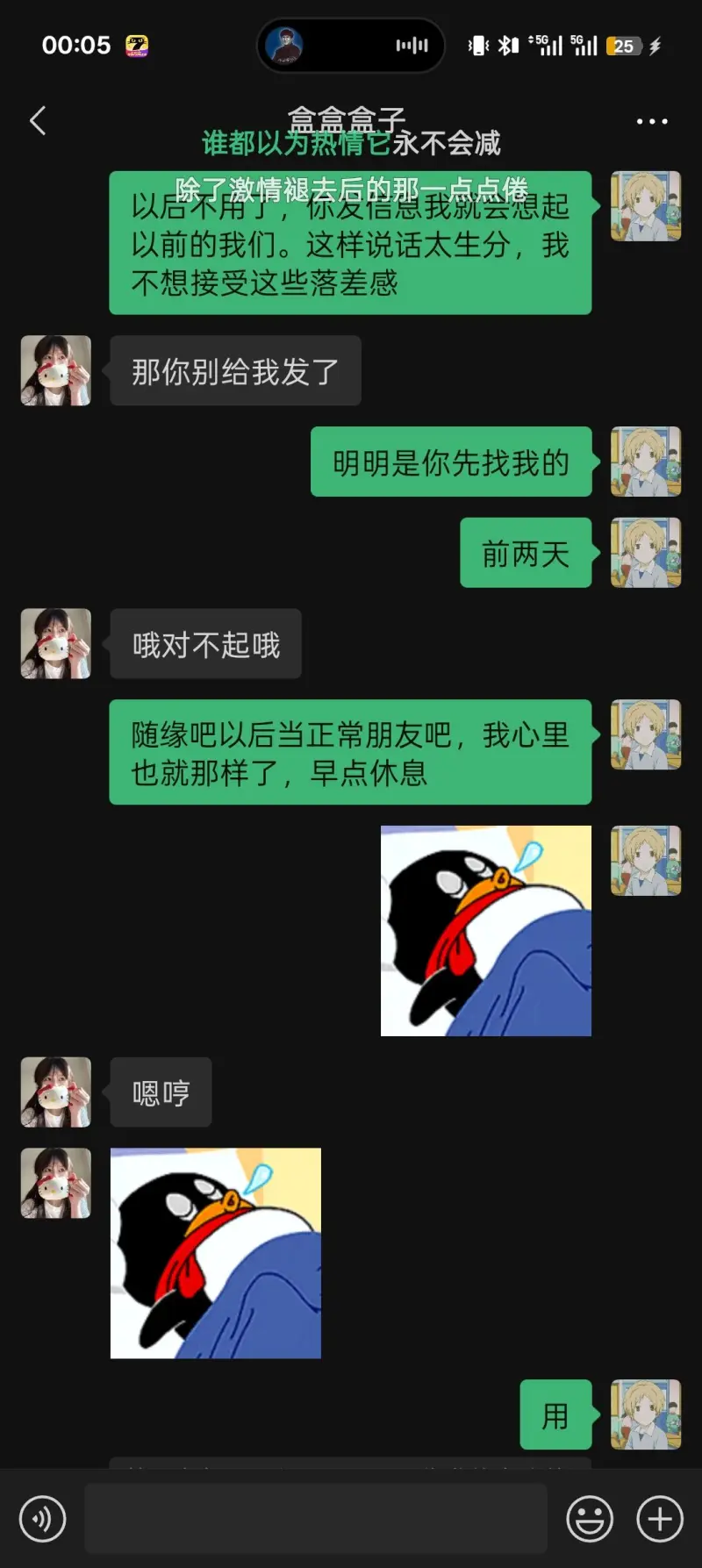Switch to voice message input
This screenshot has width=702, height=1568.
pos(43,1518)
